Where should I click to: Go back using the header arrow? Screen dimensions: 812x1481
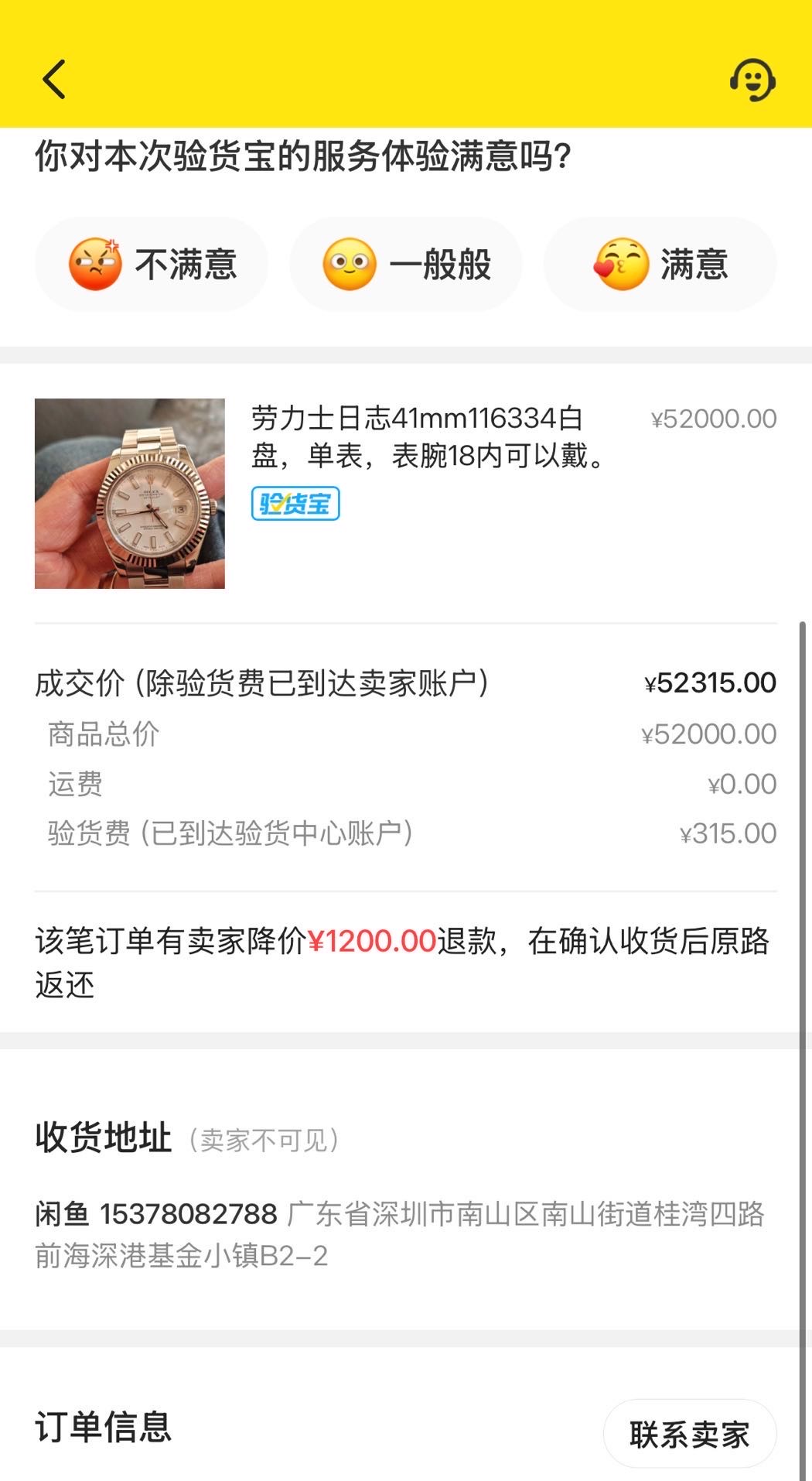[54, 80]
